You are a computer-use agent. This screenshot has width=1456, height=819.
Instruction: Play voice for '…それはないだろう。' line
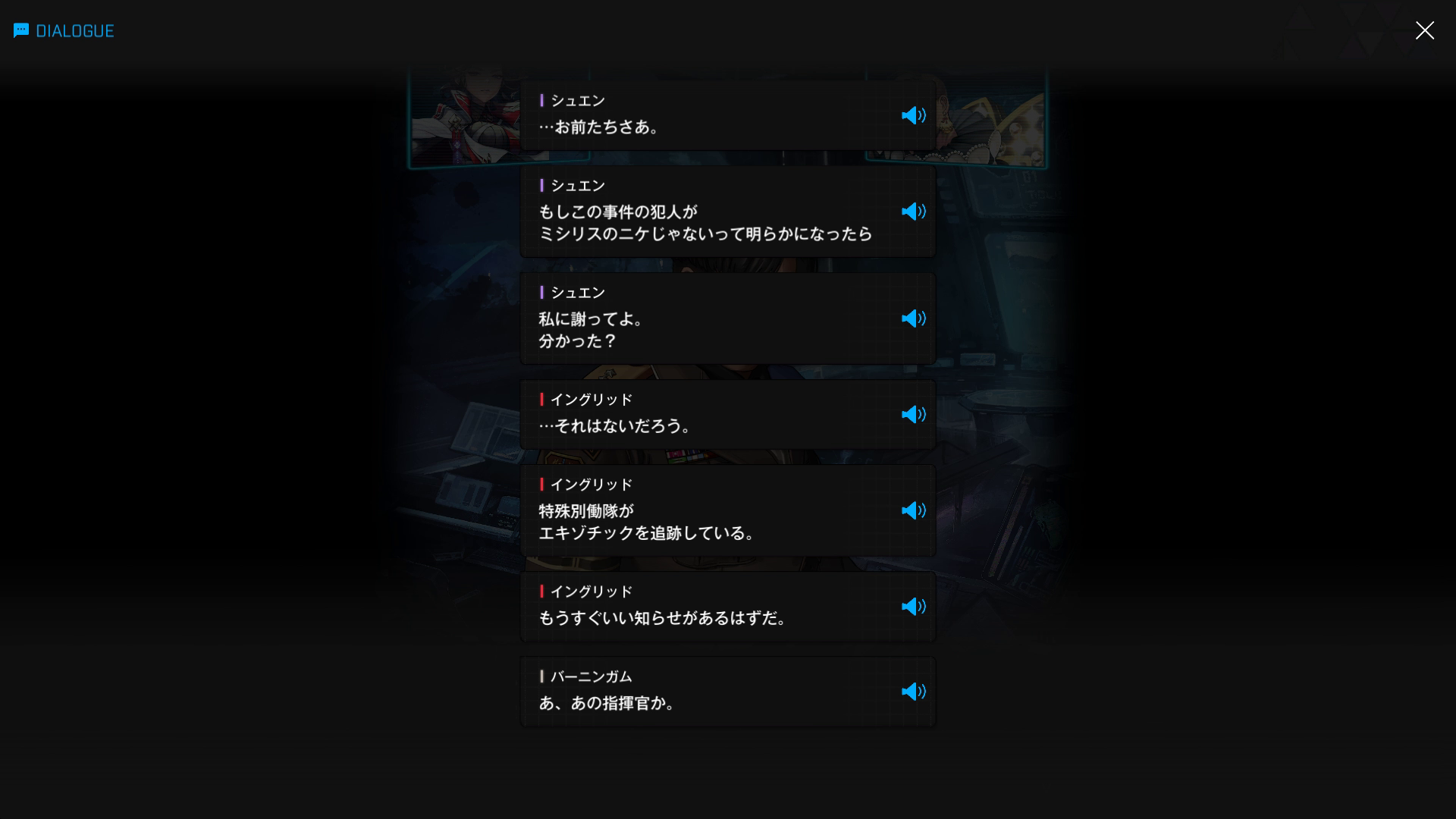point(913,414)
